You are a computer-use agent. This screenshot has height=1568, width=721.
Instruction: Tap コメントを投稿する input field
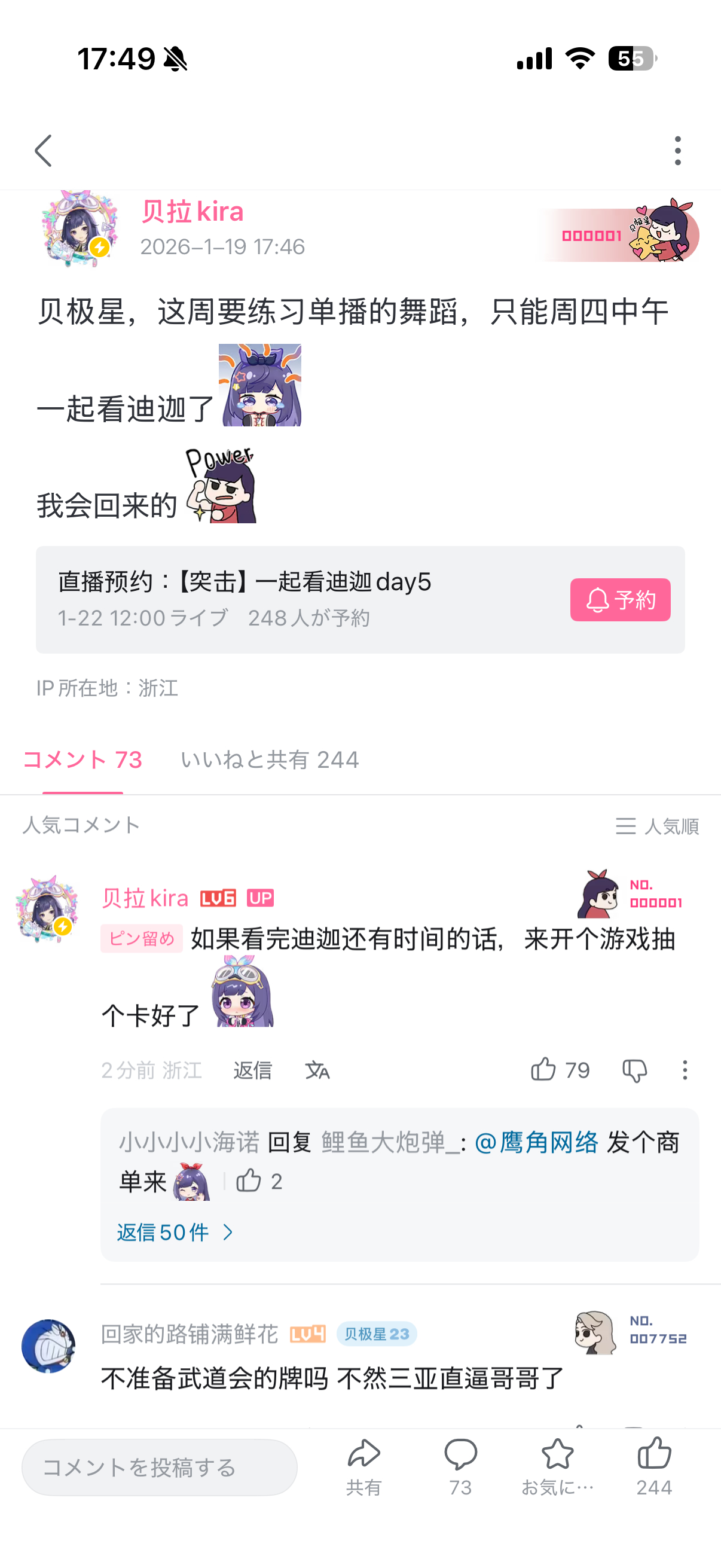(x=160, y=1467)
